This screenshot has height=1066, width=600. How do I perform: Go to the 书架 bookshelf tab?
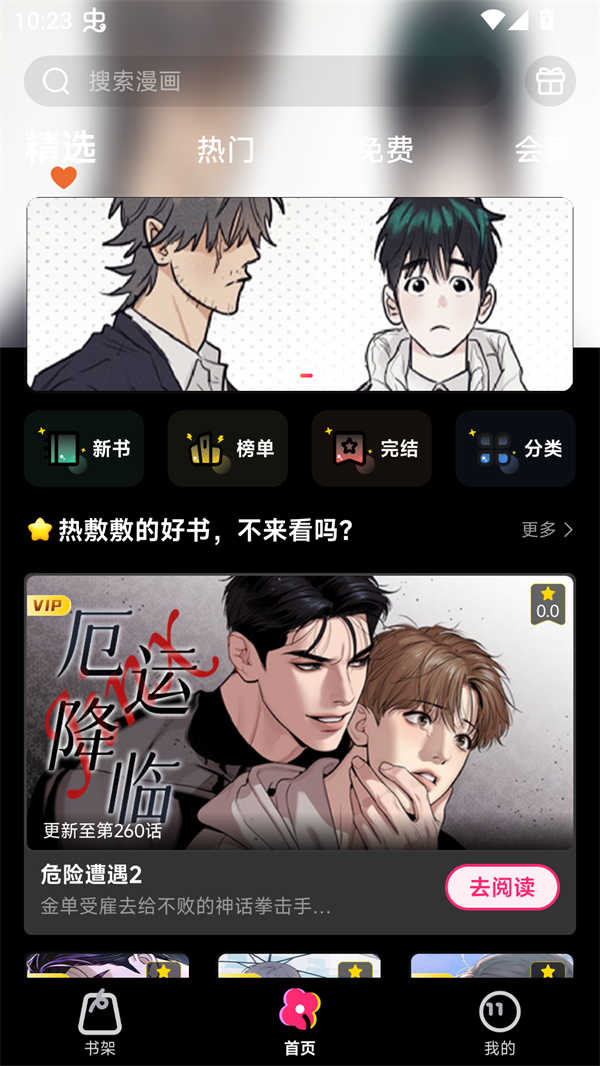[x=100, y=1022]
